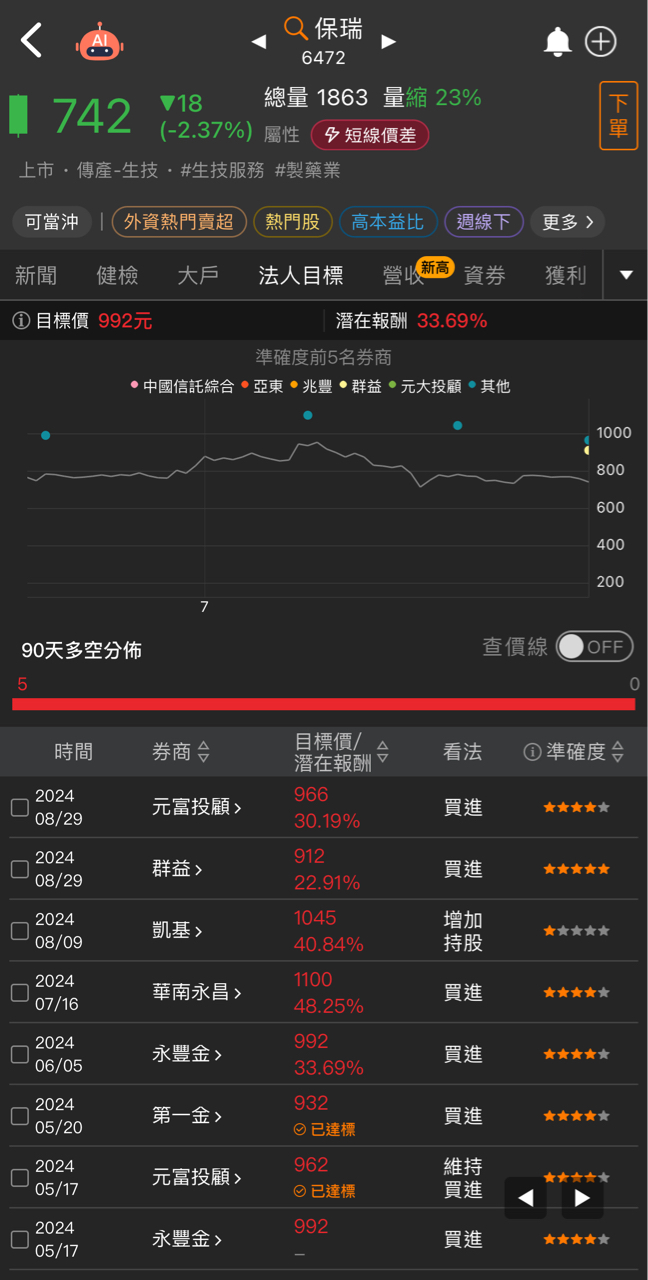The height and width of the screenshot is (1280, 648).
Task: Go back using the top-left arrow
Action: coord(32,41)
